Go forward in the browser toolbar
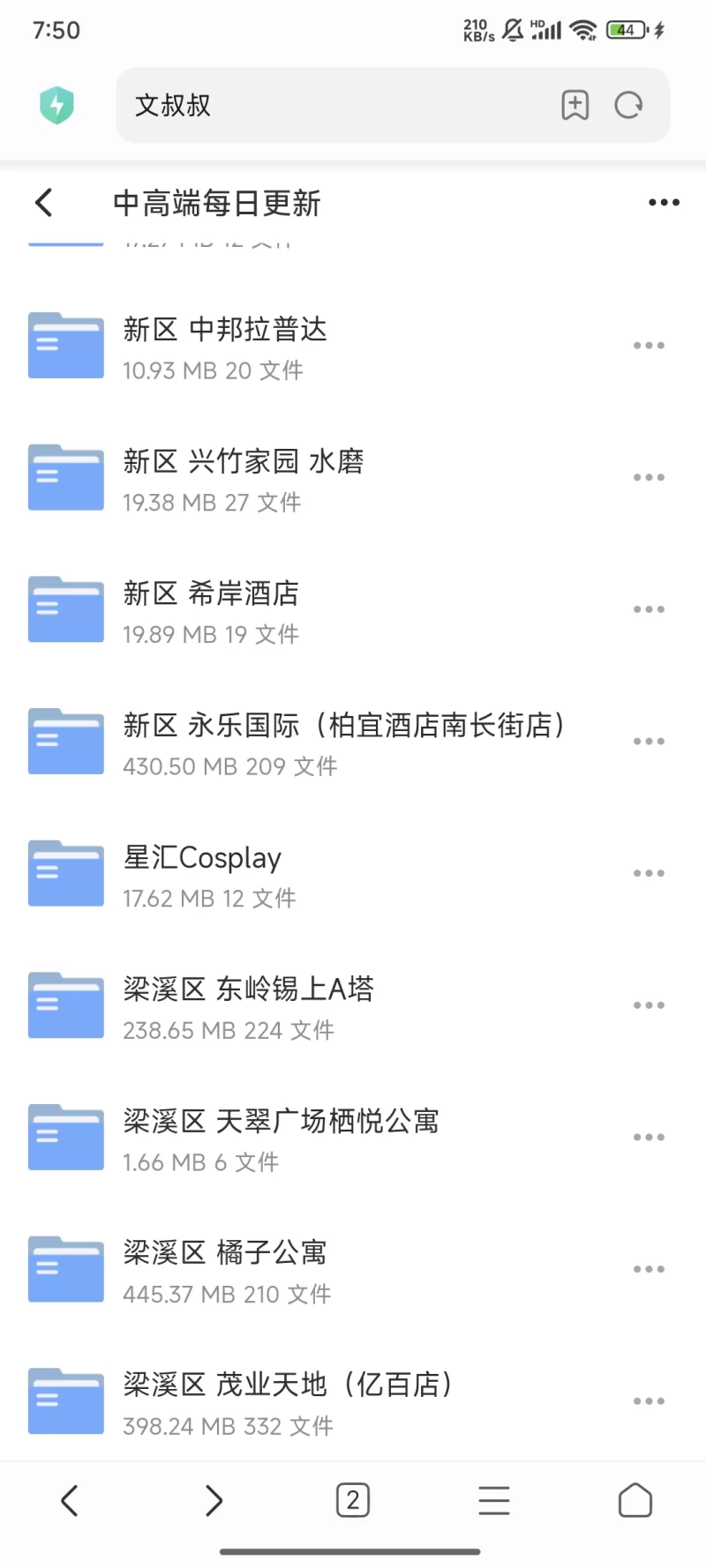 [x=214, y=1500]
